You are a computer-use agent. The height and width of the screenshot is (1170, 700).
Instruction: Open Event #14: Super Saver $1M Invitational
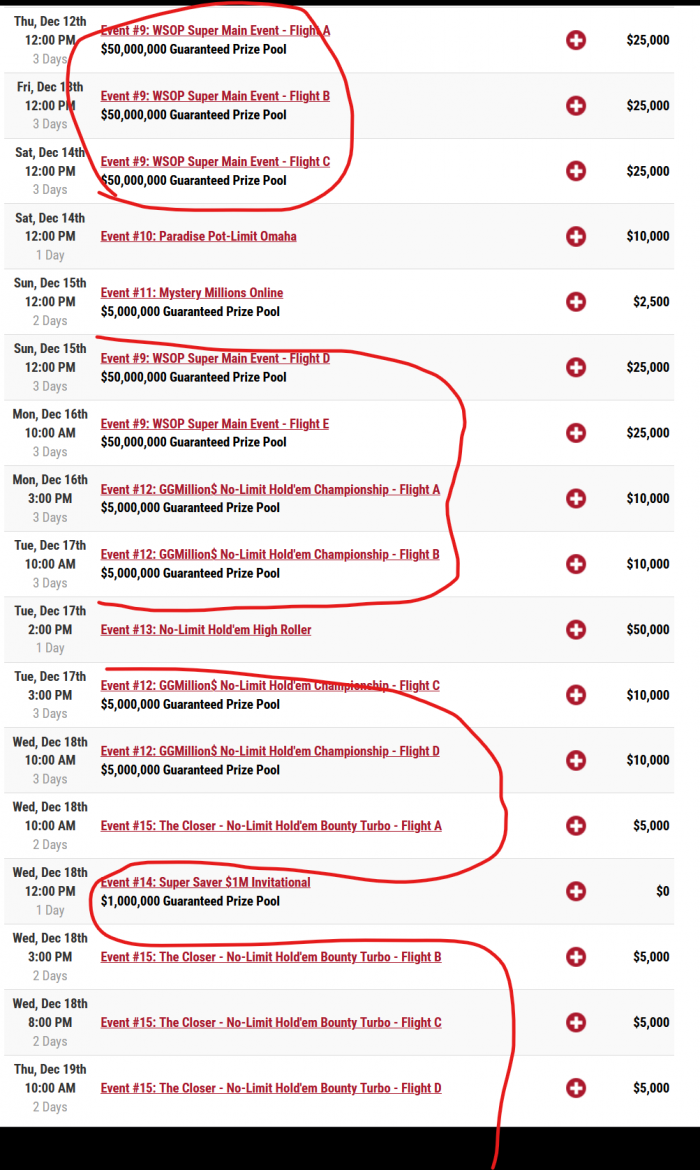click(205, 882)
